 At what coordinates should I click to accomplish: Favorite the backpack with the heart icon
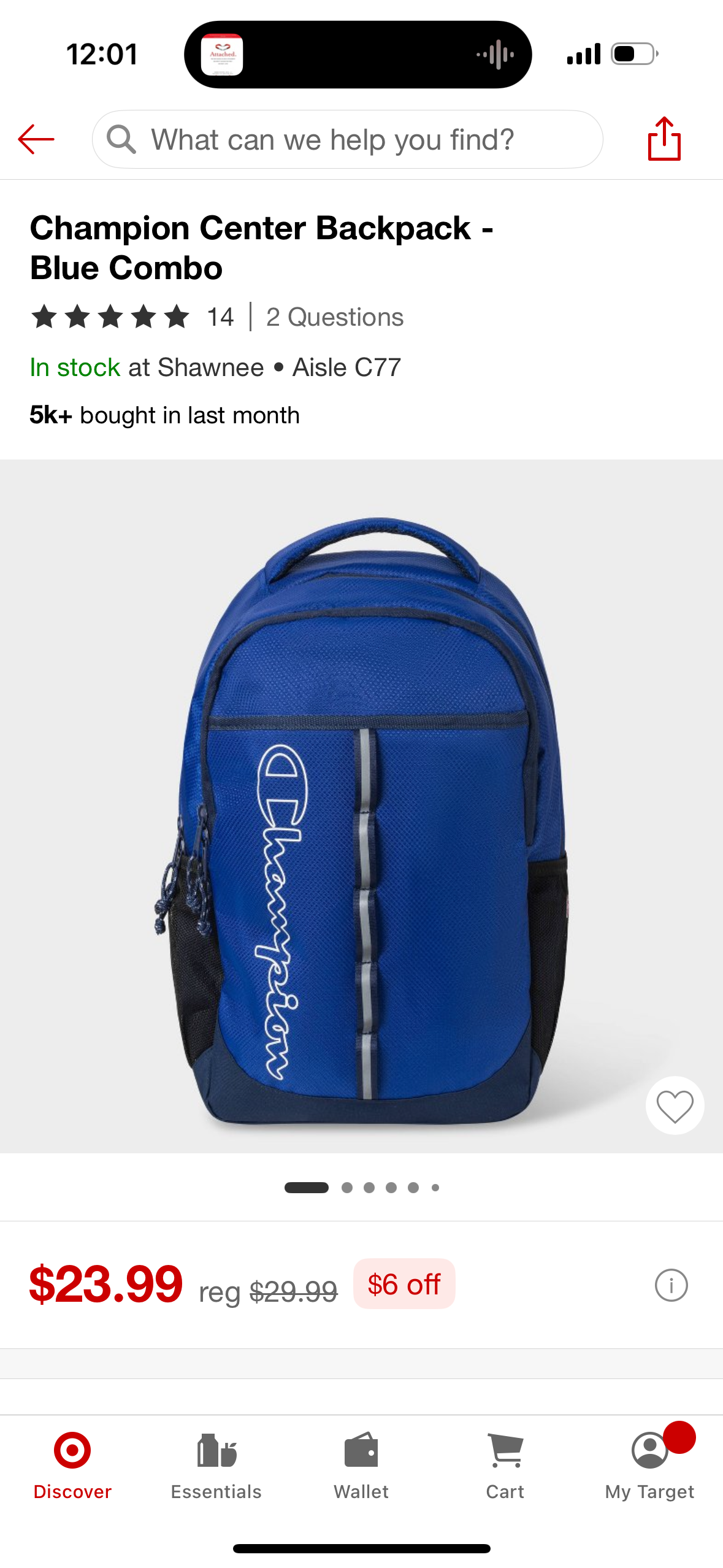pyautogui.click(x=675, y=1106)
